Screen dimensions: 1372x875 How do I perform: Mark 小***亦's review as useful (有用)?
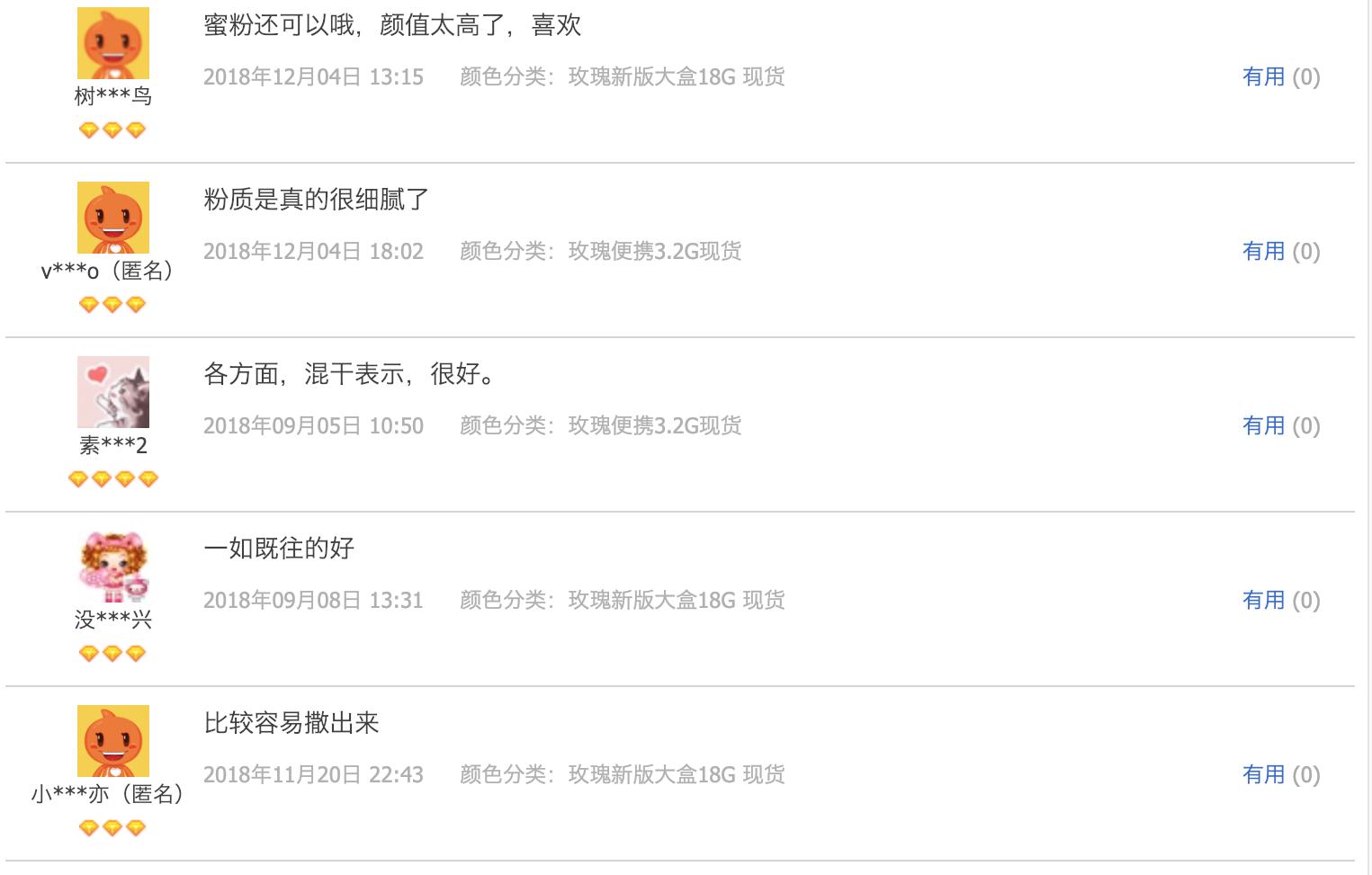coord(1263,775)
